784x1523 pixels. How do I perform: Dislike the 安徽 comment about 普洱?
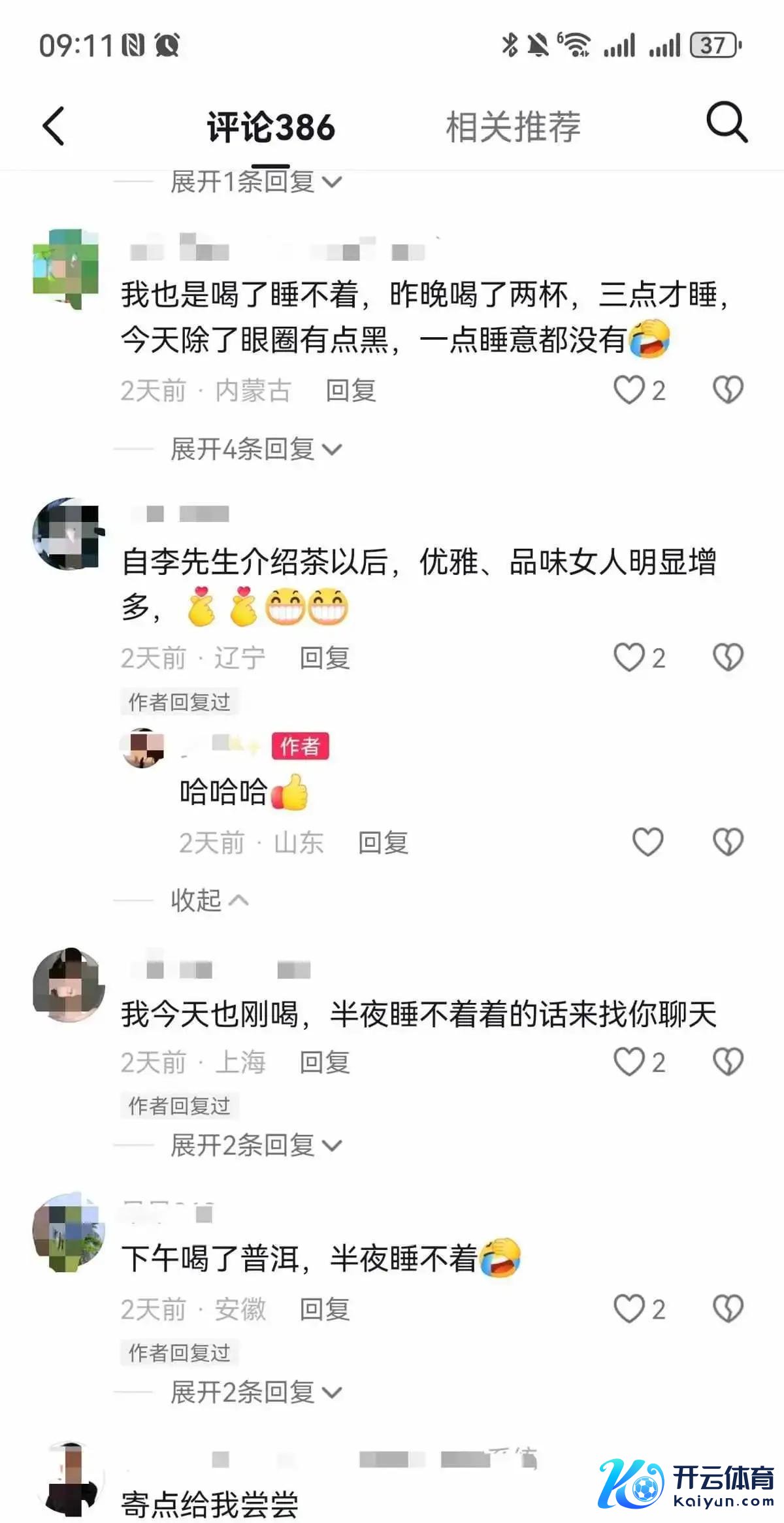[727, 1309]
